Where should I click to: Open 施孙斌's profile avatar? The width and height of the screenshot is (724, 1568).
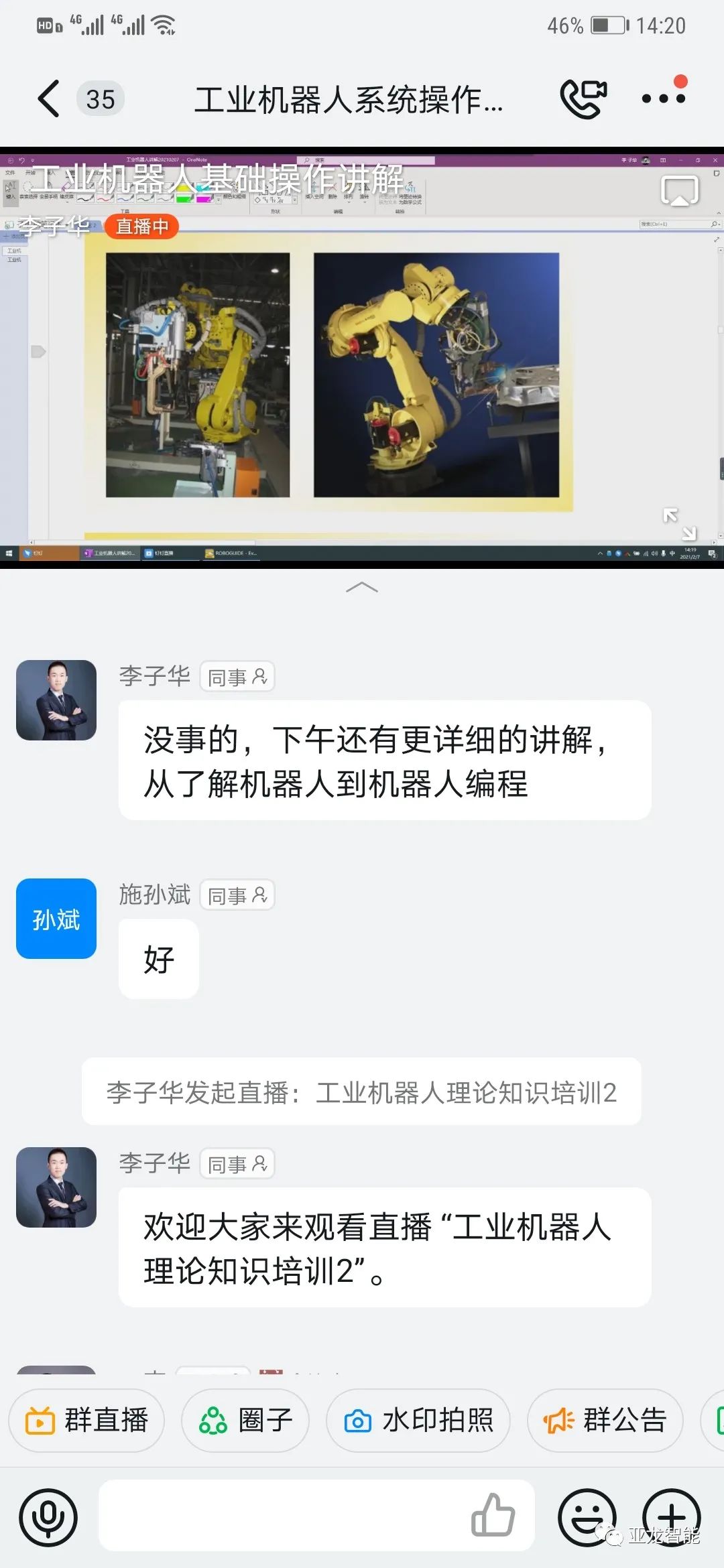tap(56, 919)
